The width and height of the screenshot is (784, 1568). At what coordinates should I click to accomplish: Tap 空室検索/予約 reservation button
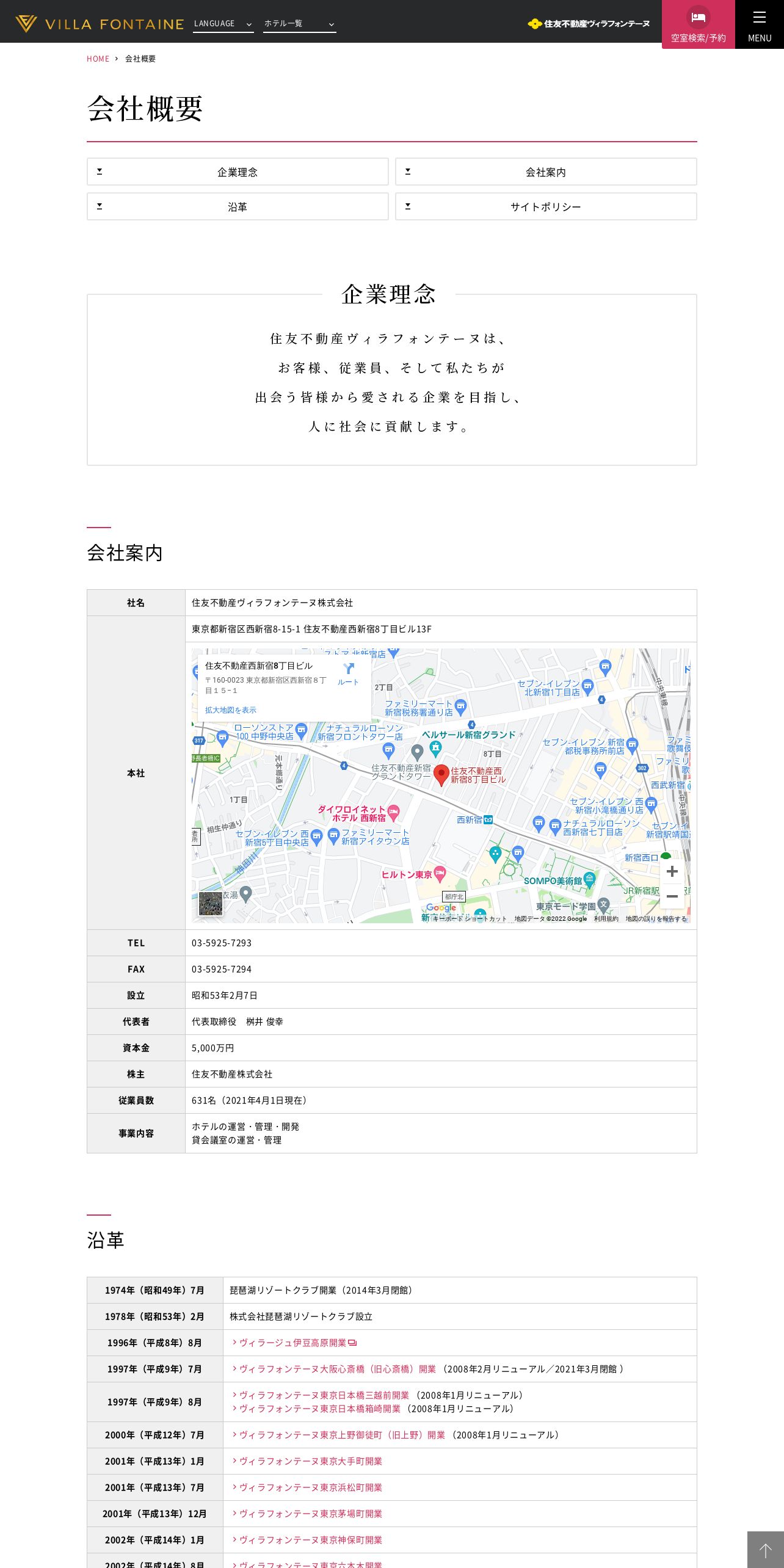tap(698, 24)
